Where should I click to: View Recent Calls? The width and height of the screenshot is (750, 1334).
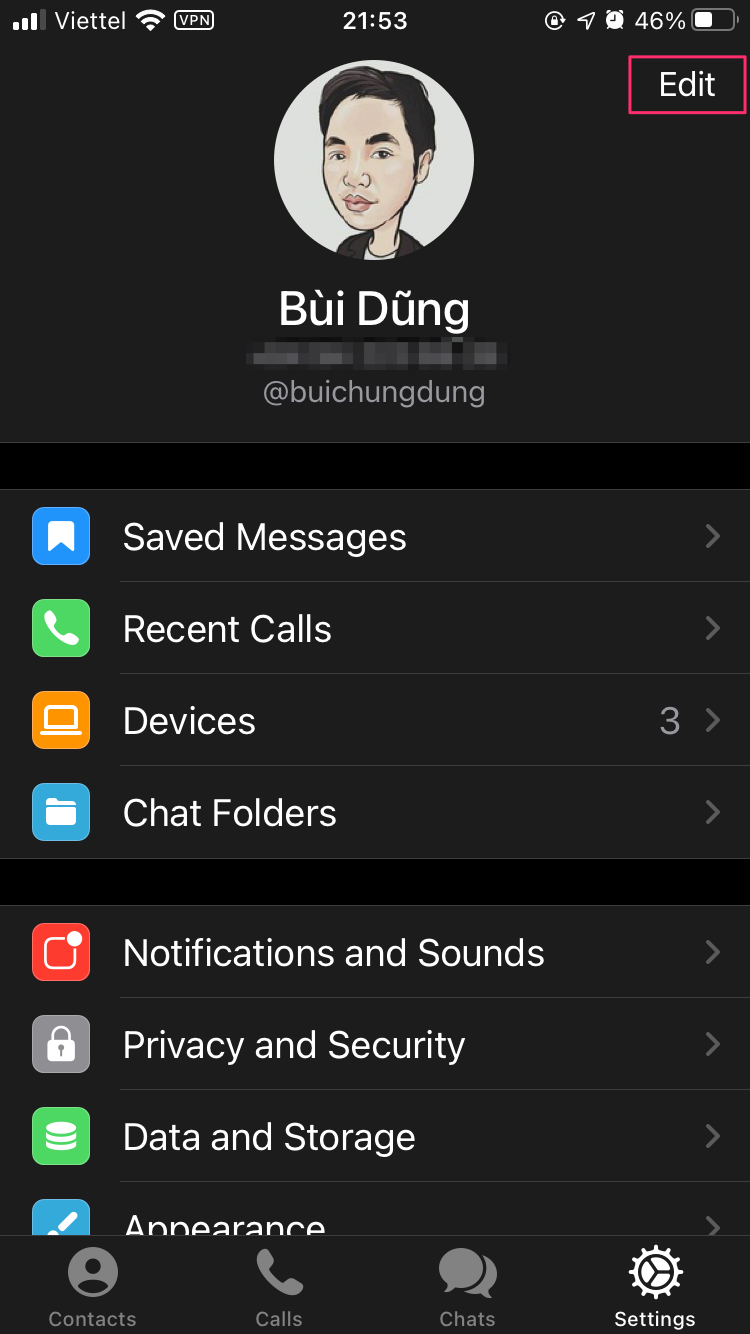click(375, 628)
